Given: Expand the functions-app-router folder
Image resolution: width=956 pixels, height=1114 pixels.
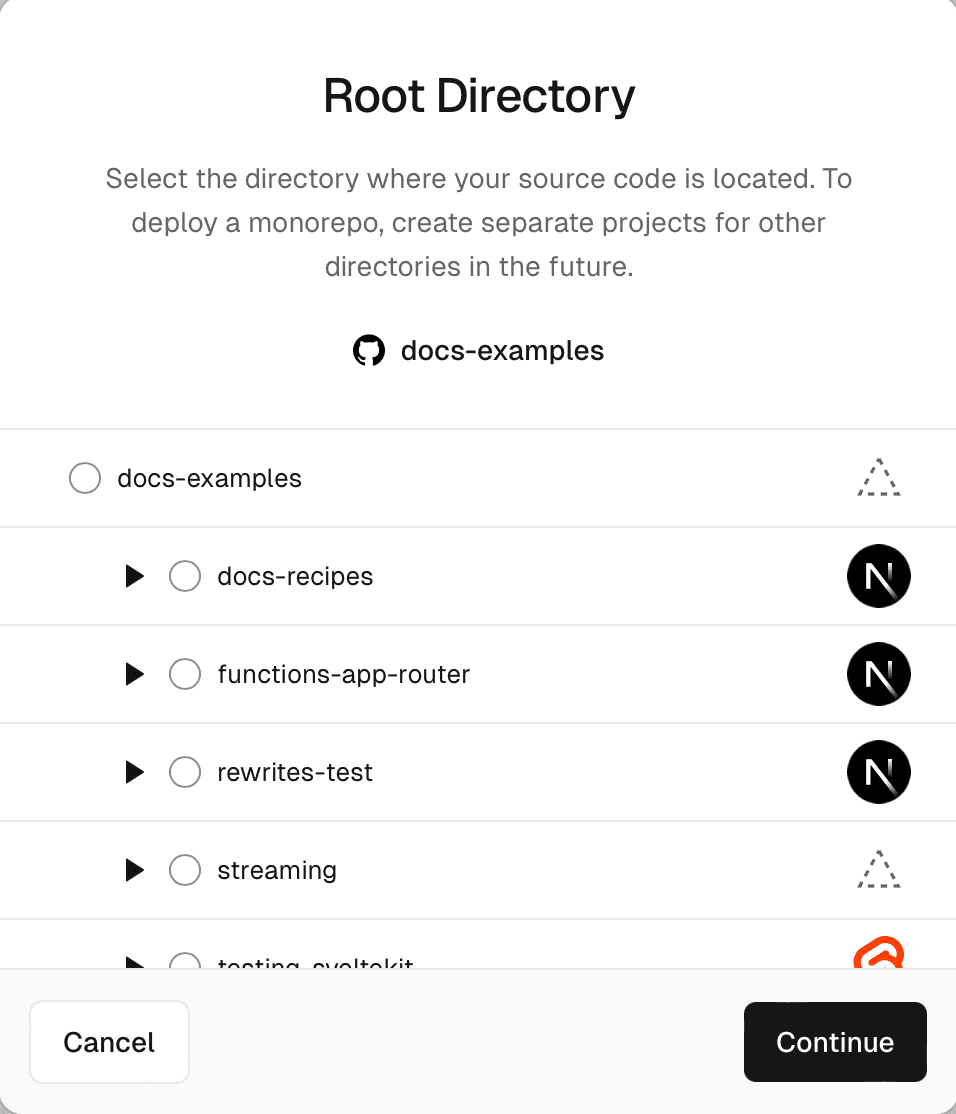Looking at the screenshot, I should point(135,674).
